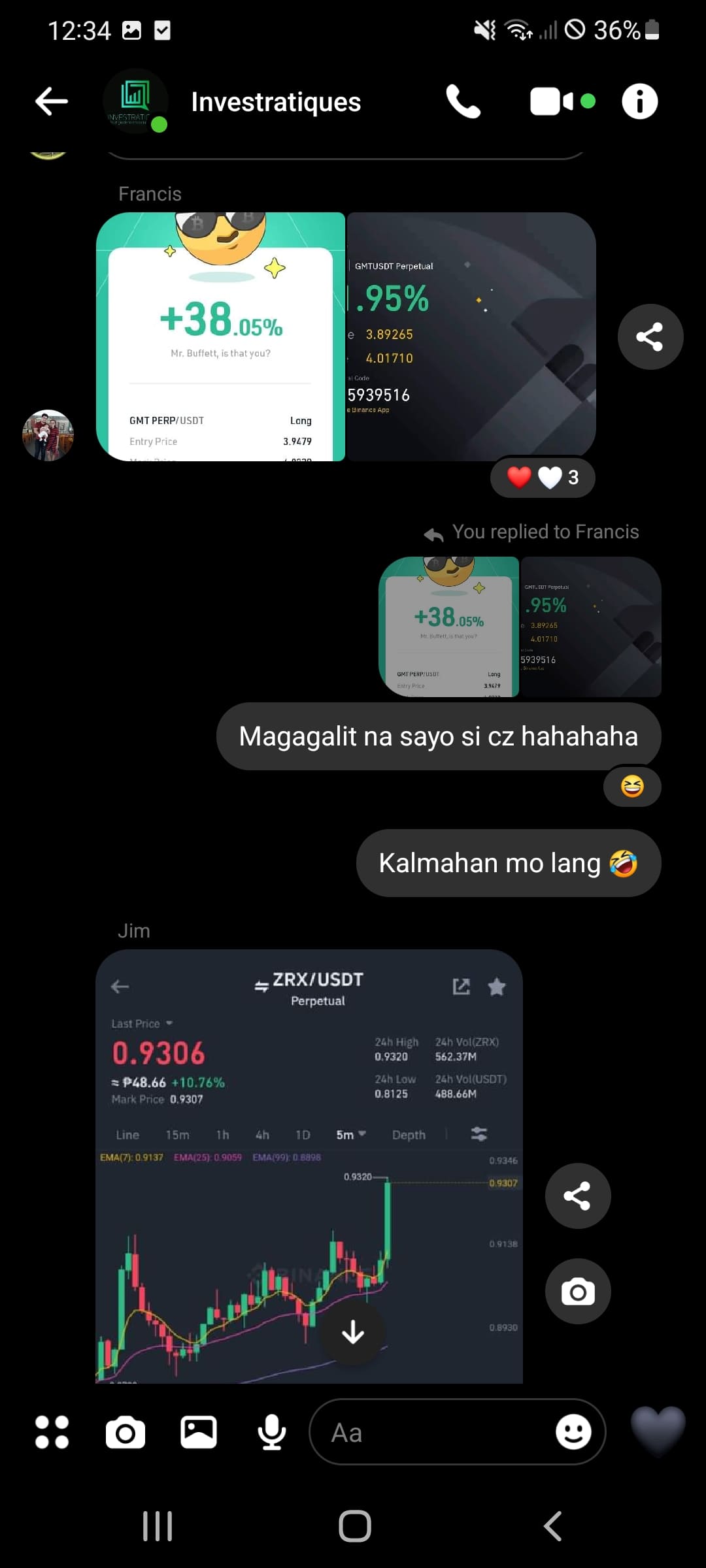The width and height of the screenshot is (706, 1568).
Task: Send the heart quick reaction
Action: [658, 1431]
